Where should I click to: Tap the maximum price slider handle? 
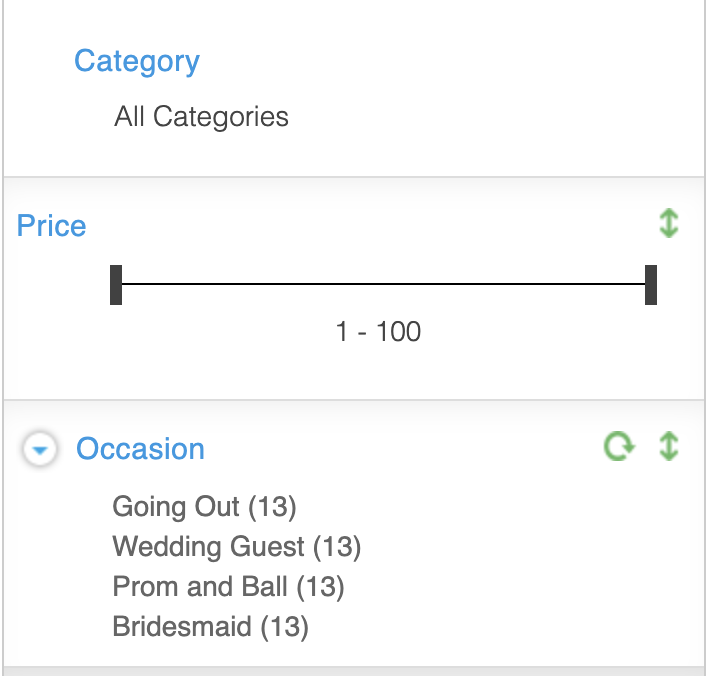click(x=651, y=284)
